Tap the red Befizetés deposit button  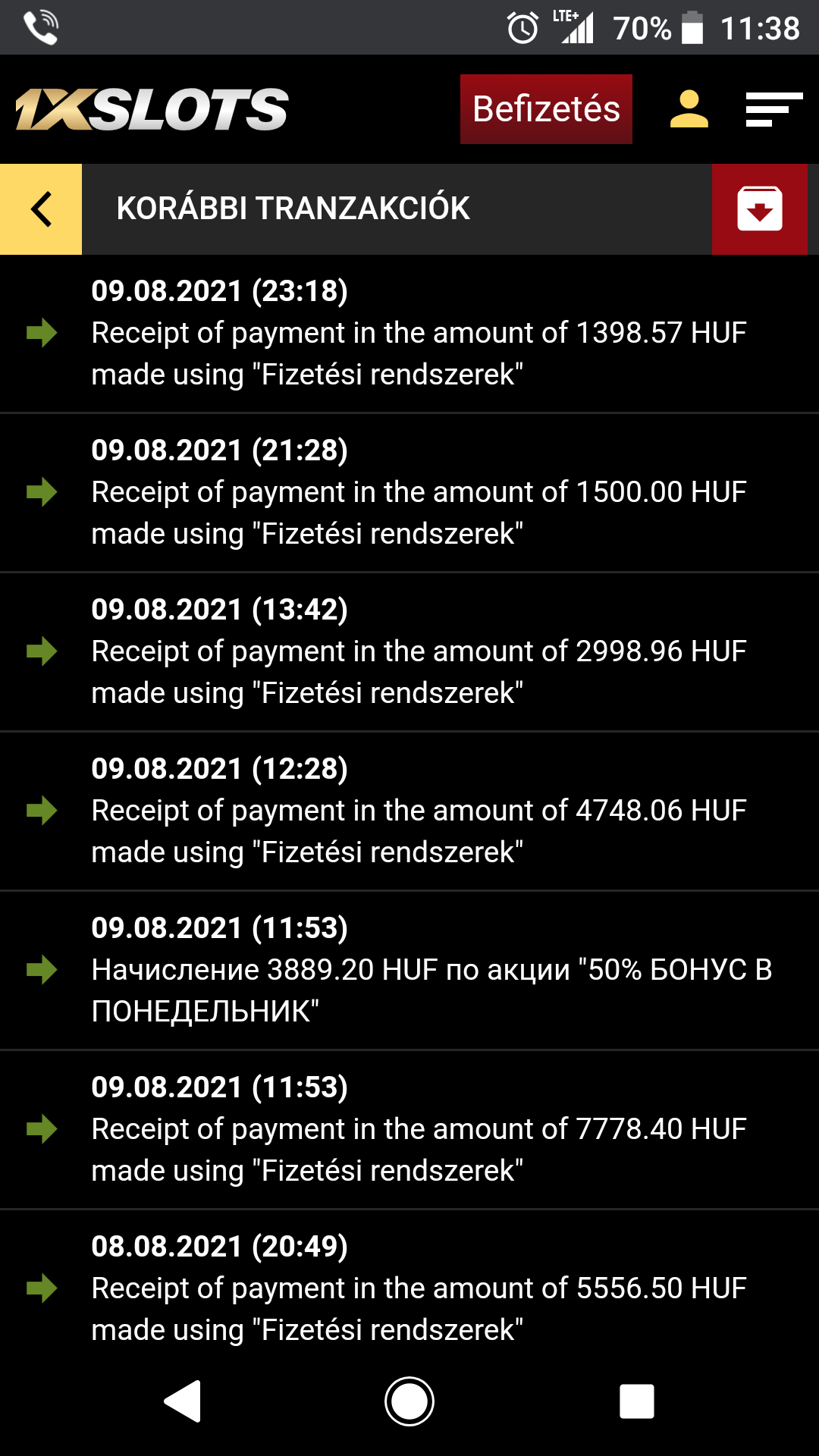(x=546, y=109)
